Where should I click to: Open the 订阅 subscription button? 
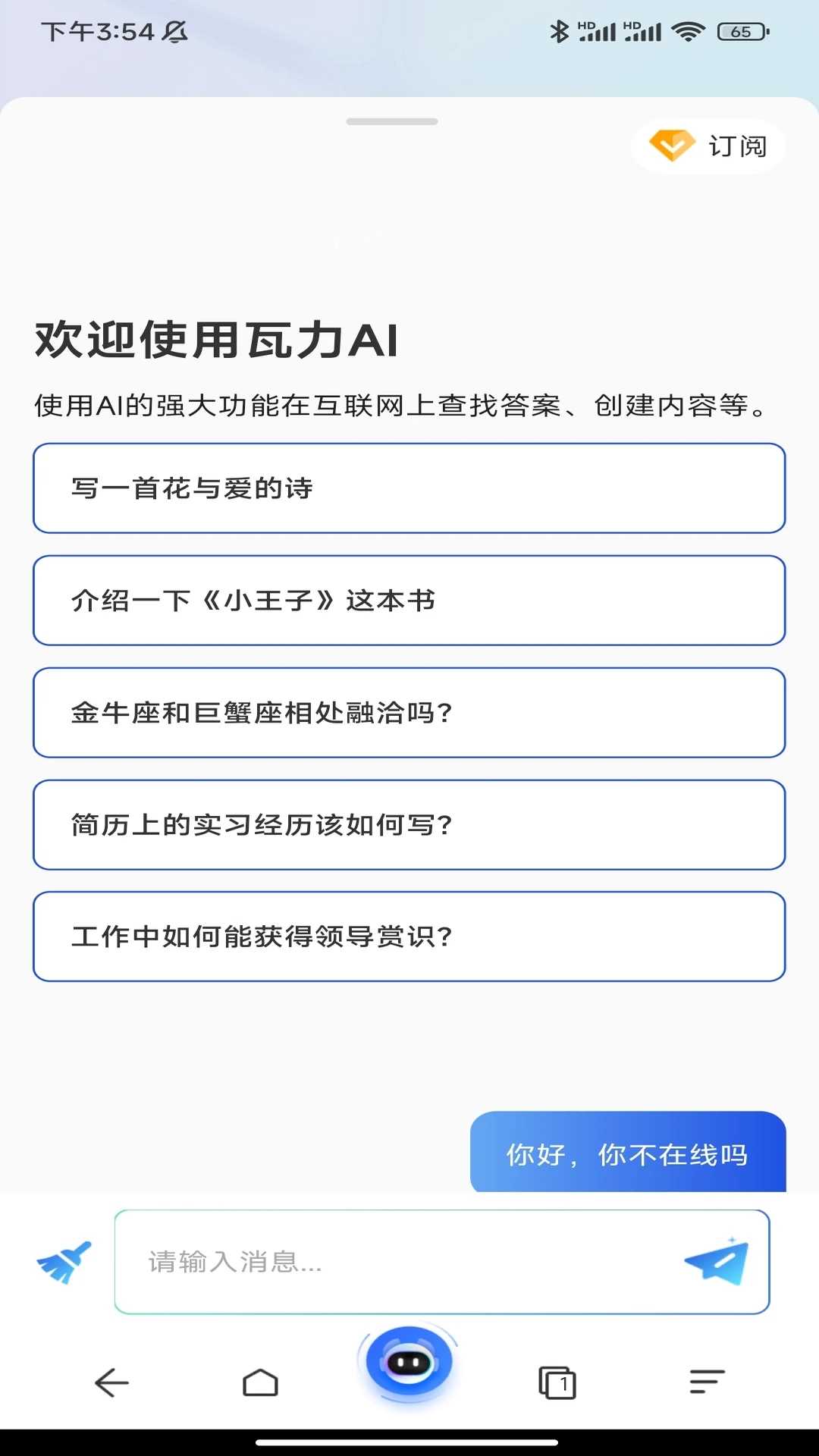point(708,146)
